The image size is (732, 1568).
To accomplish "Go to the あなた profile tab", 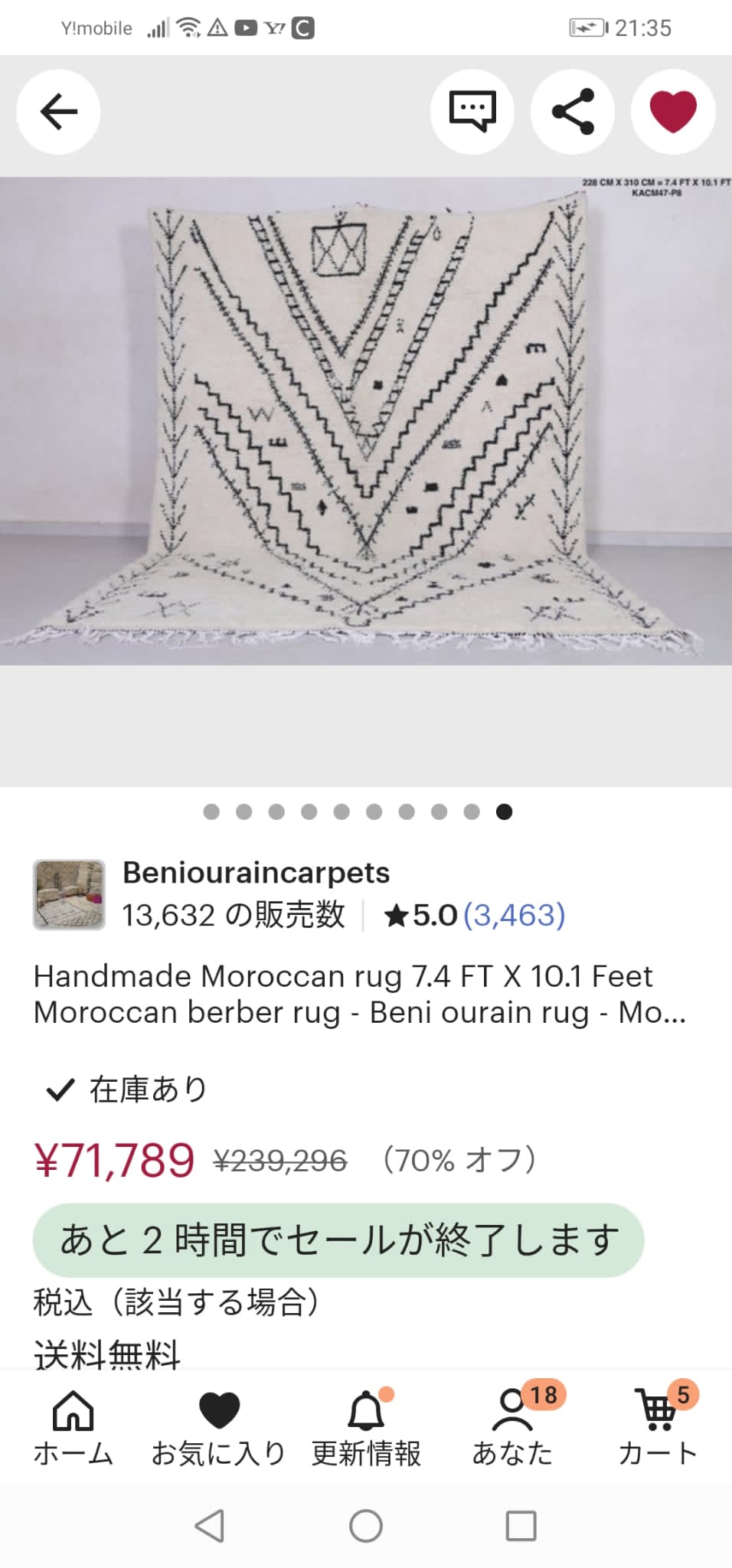I will [512, 1429].
